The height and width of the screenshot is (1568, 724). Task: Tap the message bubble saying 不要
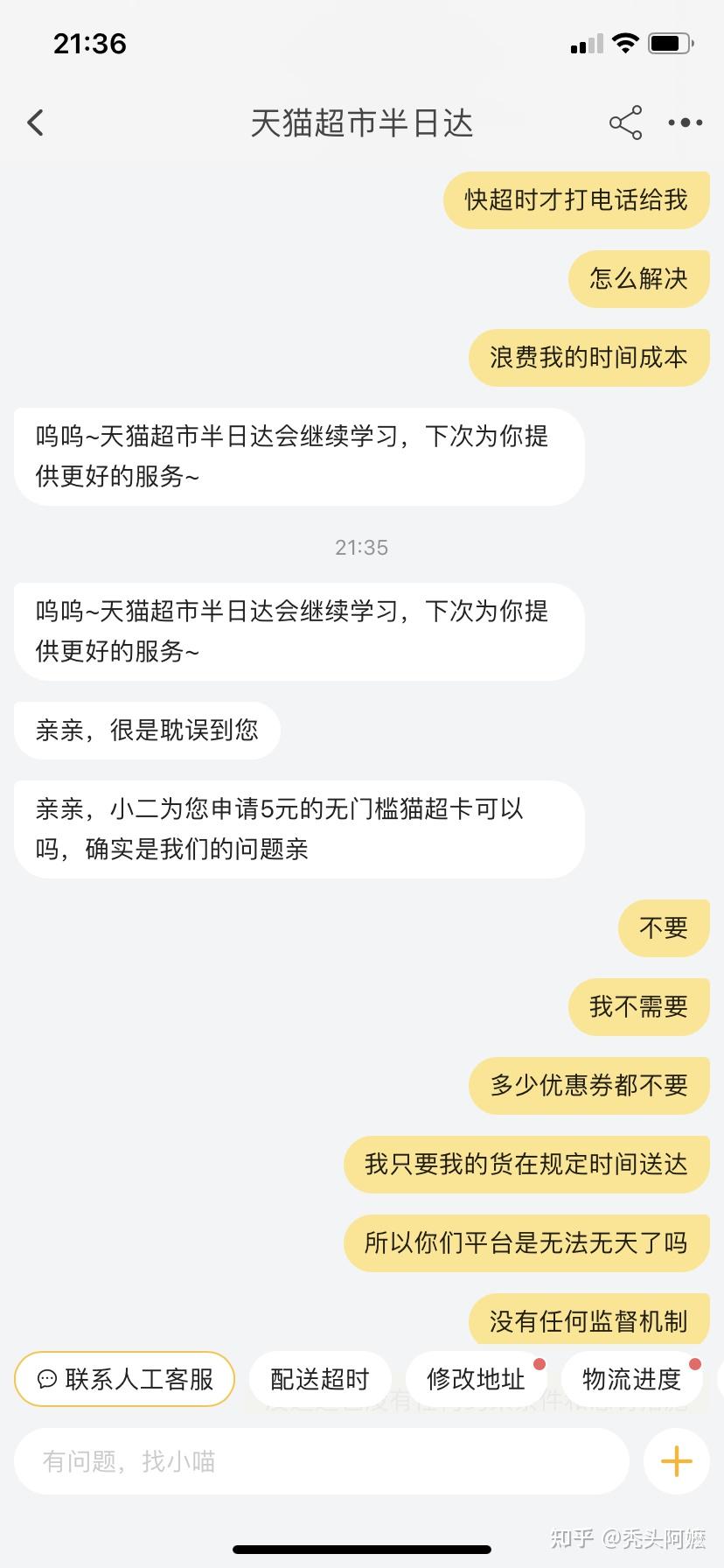663,927
